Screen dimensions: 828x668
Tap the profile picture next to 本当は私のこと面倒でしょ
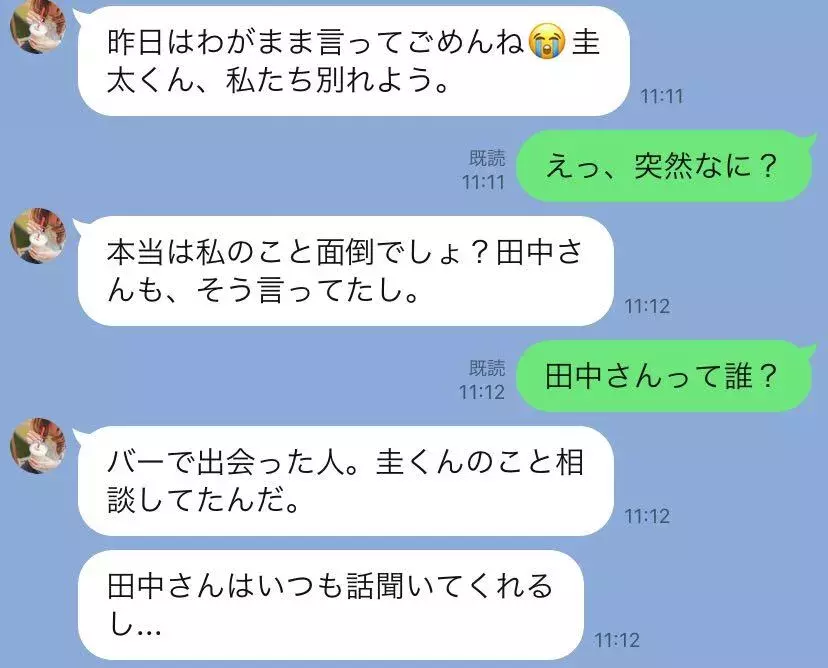(37, 236)
